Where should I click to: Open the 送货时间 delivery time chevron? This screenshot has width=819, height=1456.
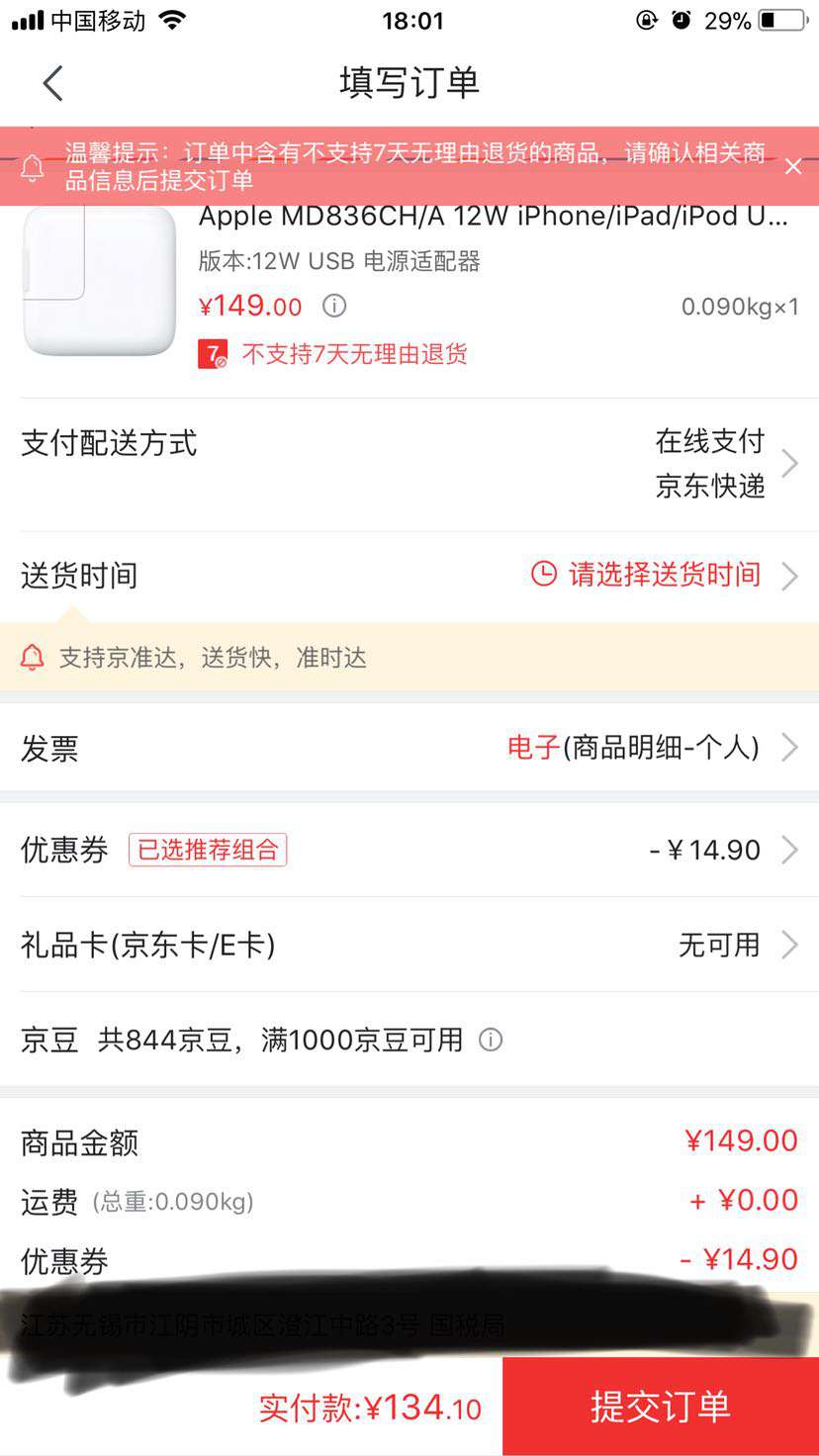pos(789,575)
